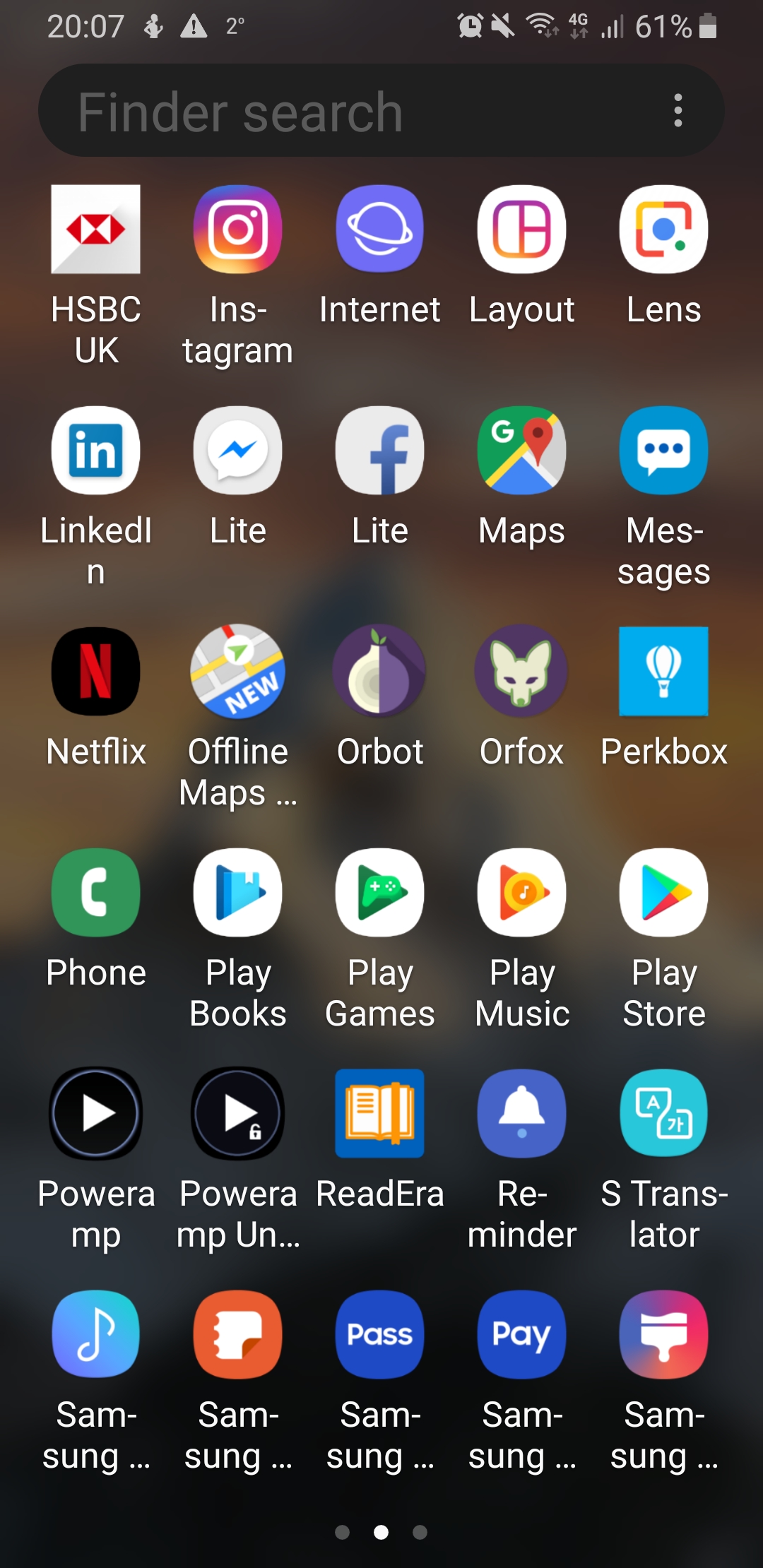The image size is (763, 1568).
Task: Launch Google Maps
Action: click(522, 451)
